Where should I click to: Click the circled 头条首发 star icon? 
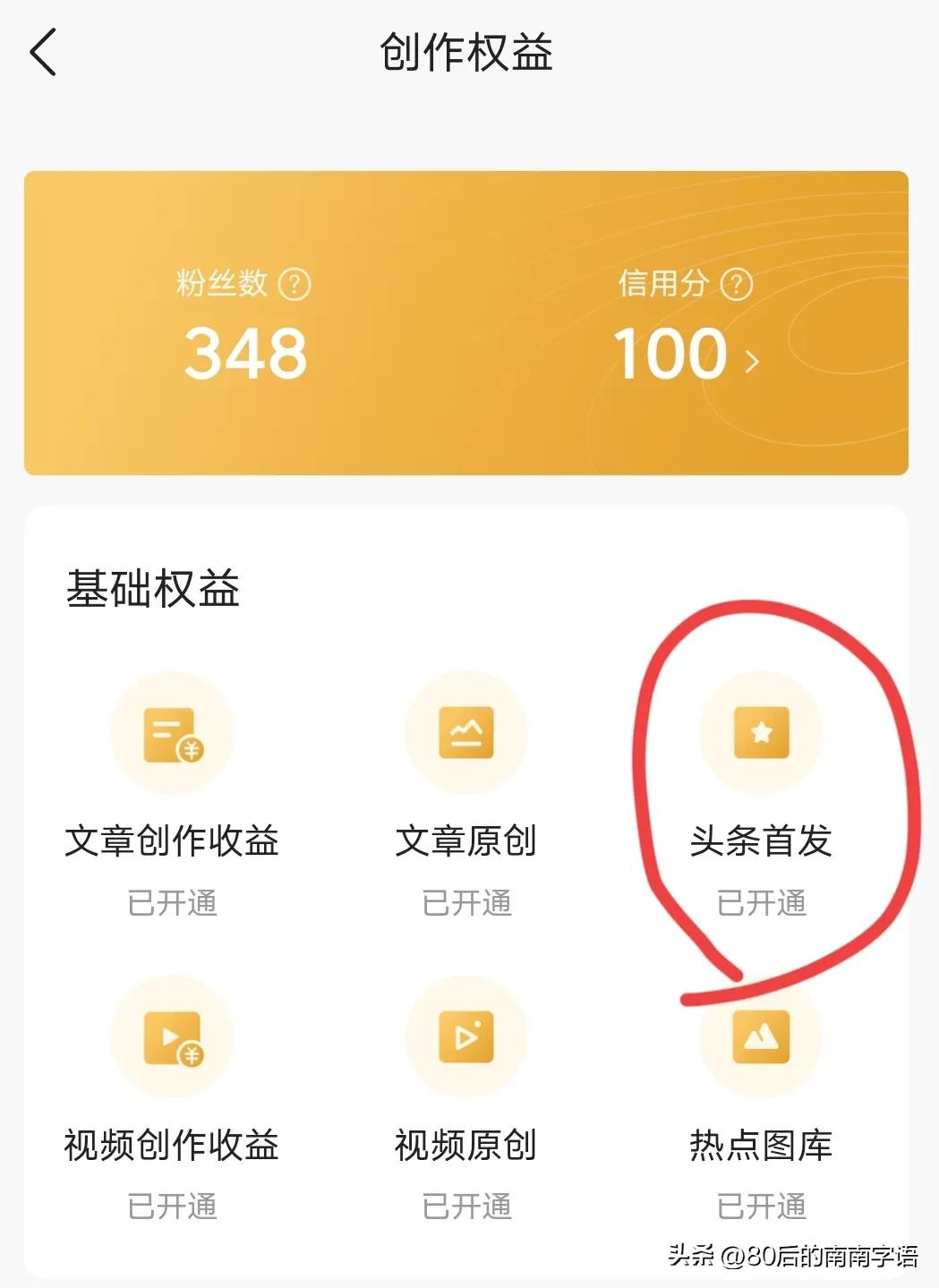click(760, 732)
